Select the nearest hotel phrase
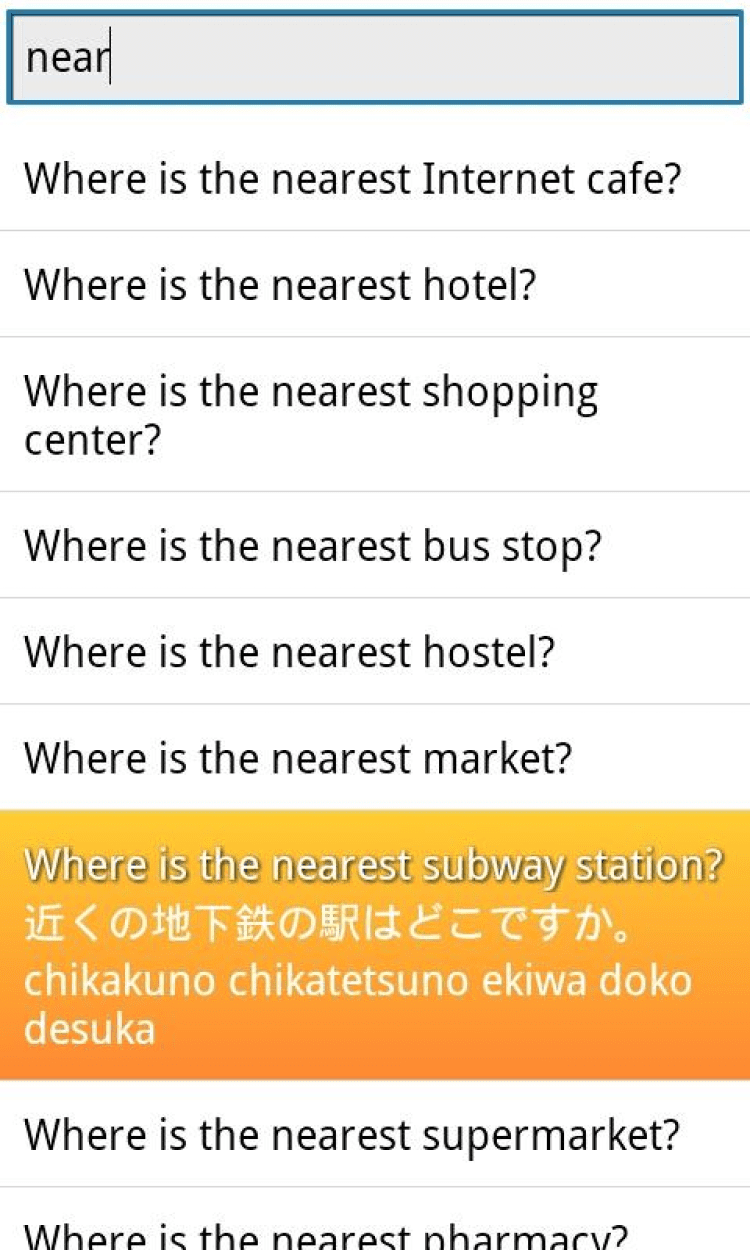This screenshot has height=1250, width=750. [x=281, y=285]
